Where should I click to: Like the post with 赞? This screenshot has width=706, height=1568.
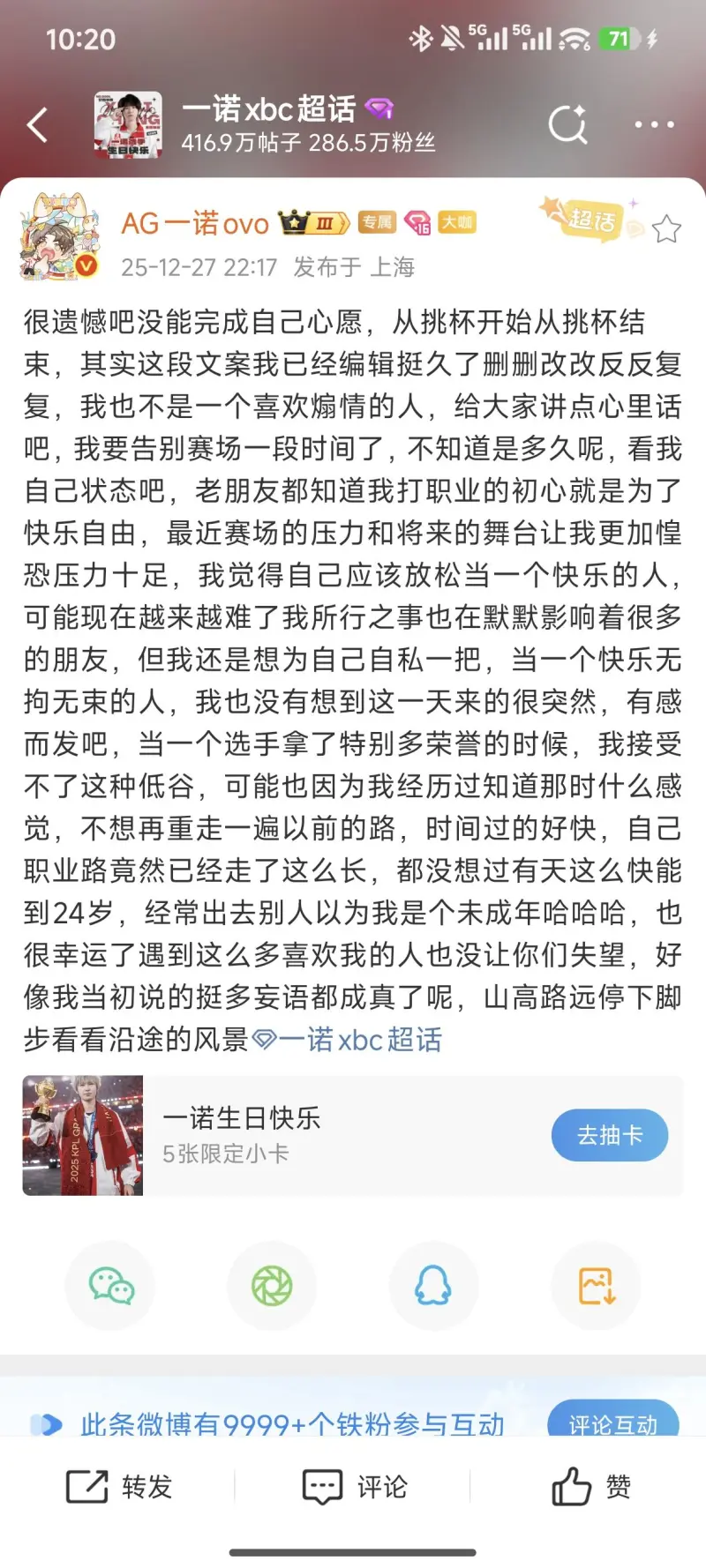pyautogui.click(x=590, y=1487)
